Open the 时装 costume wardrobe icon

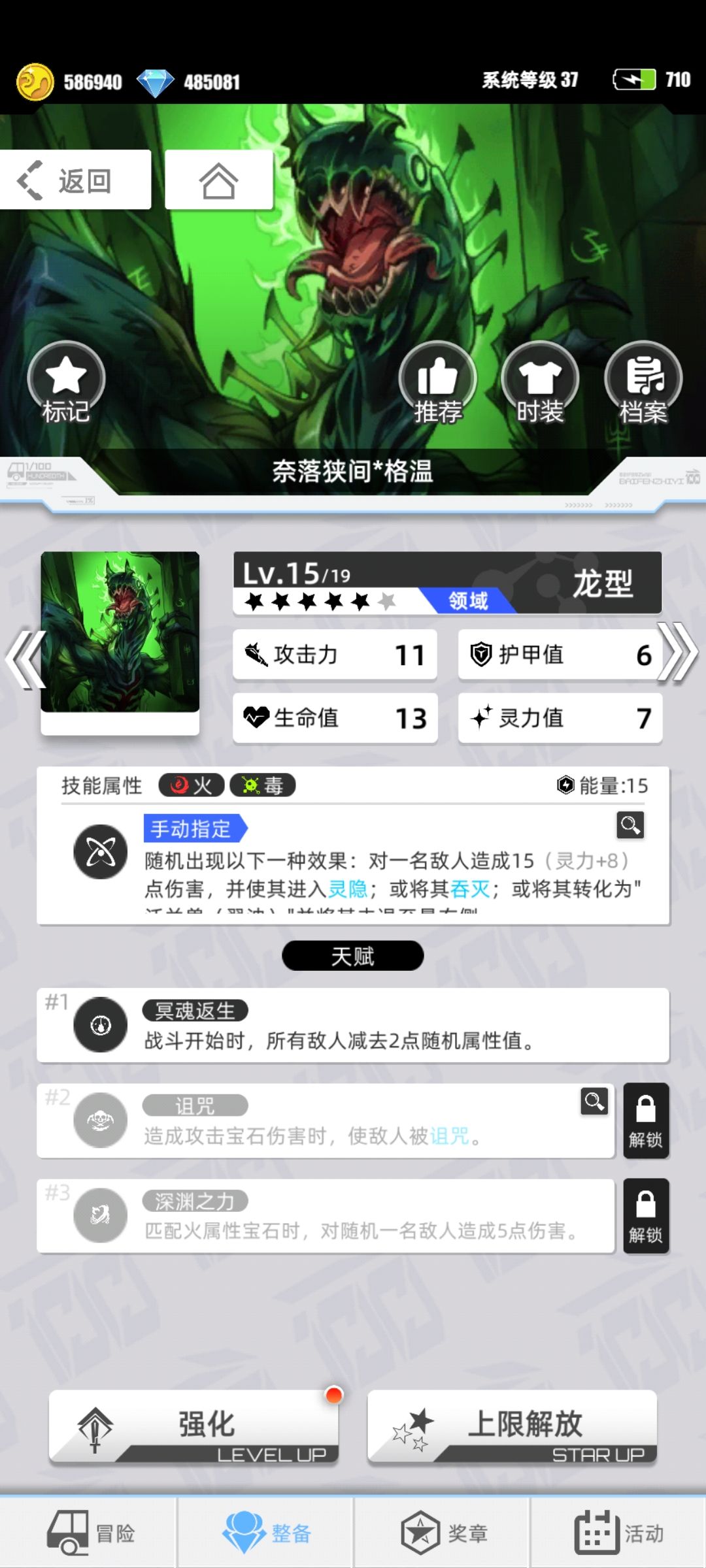click(541, 380)
